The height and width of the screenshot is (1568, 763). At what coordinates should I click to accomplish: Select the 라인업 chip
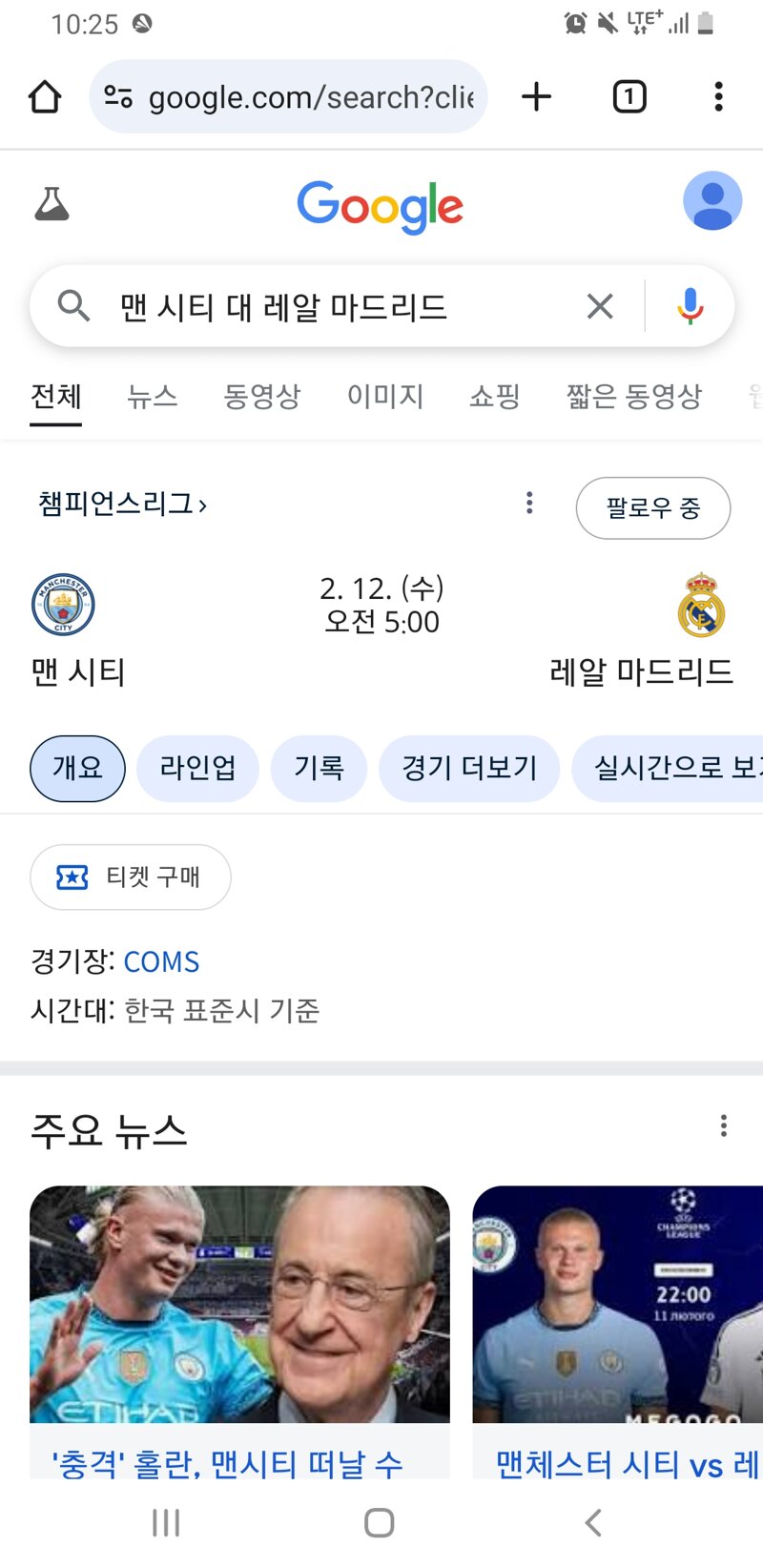tap(197, 768)
